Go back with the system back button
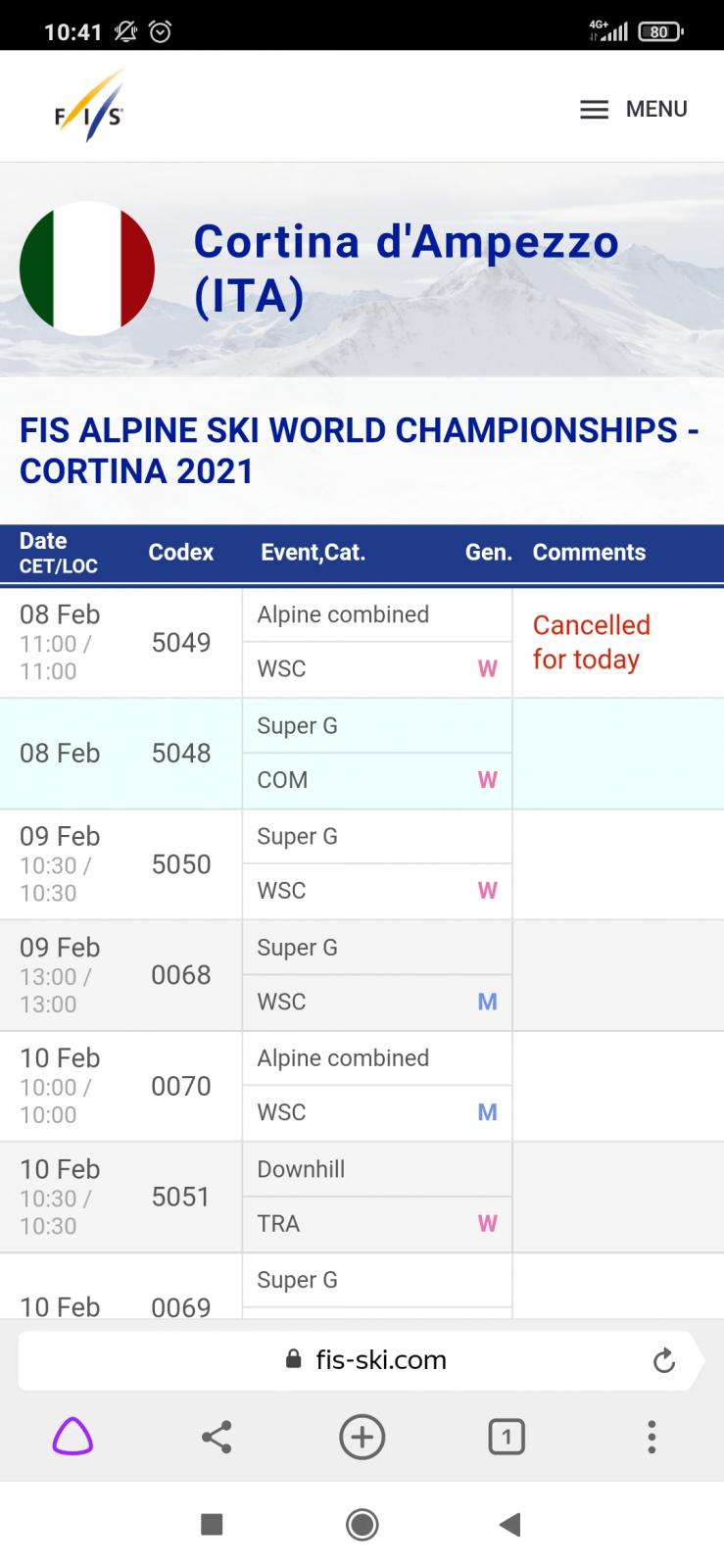Viewport: 724px width, 1568px height. (x=509, y=1524)
